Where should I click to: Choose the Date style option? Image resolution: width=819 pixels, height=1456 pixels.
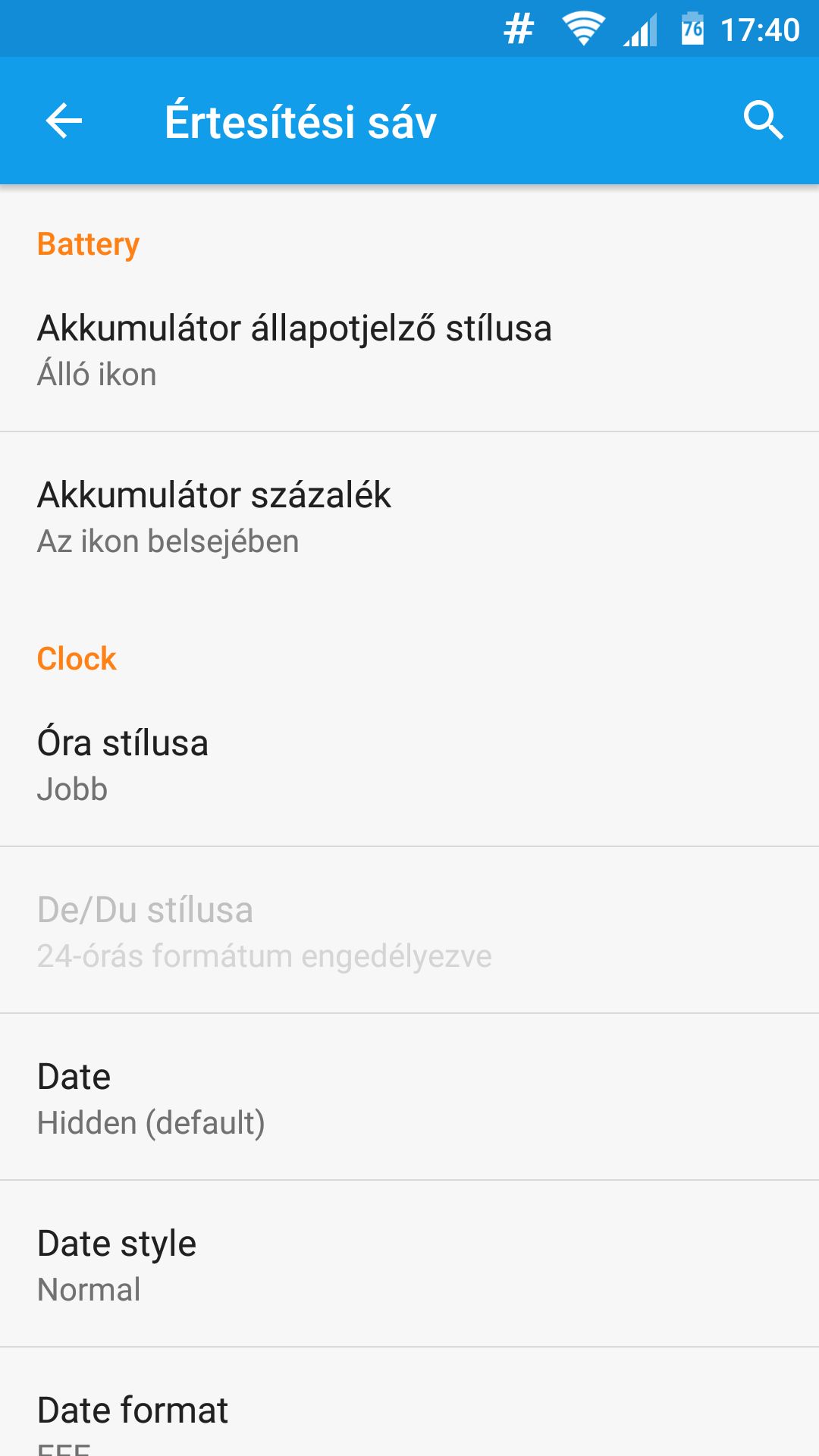pyautogui.click(x=409, y=1264)
